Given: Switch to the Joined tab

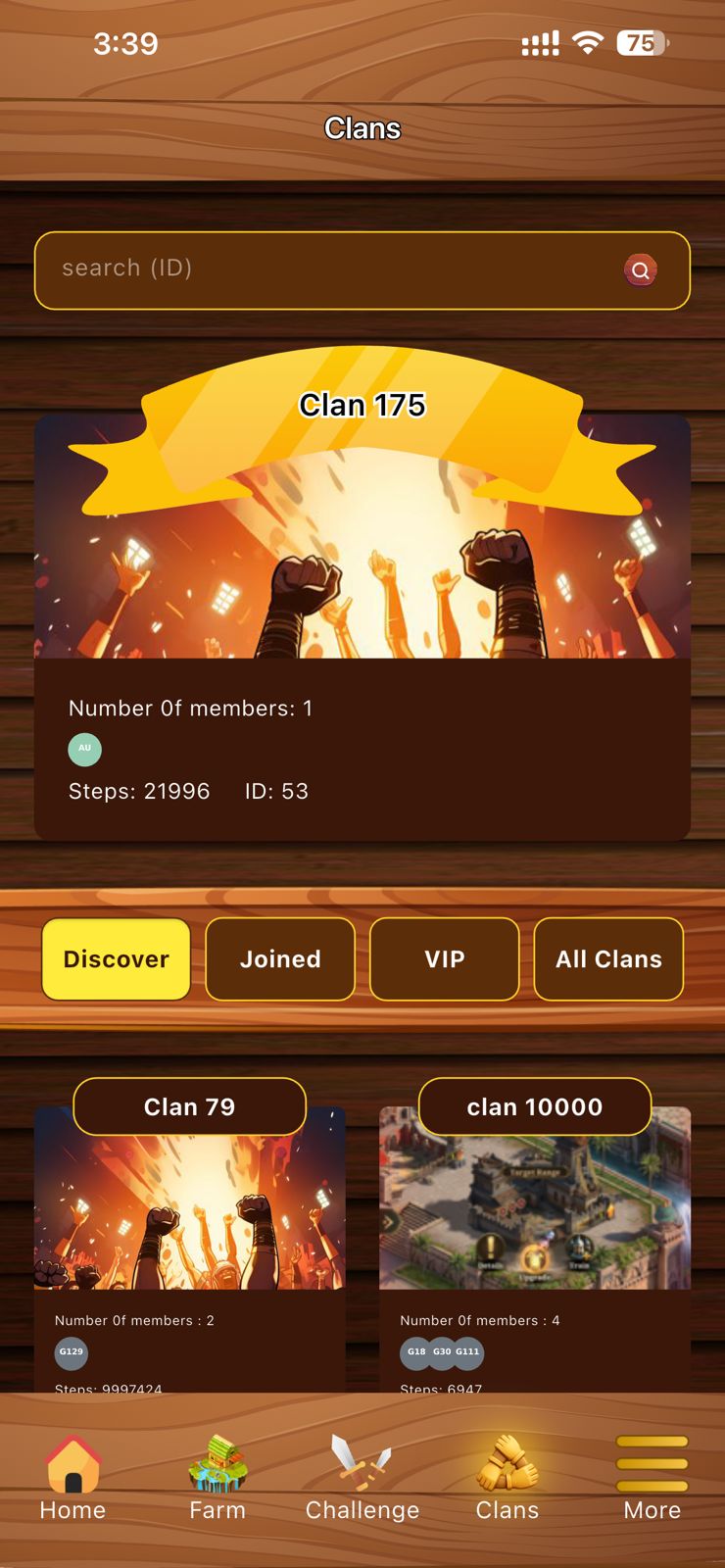Looking at the screenshot, I should click(x=280, y=959).
